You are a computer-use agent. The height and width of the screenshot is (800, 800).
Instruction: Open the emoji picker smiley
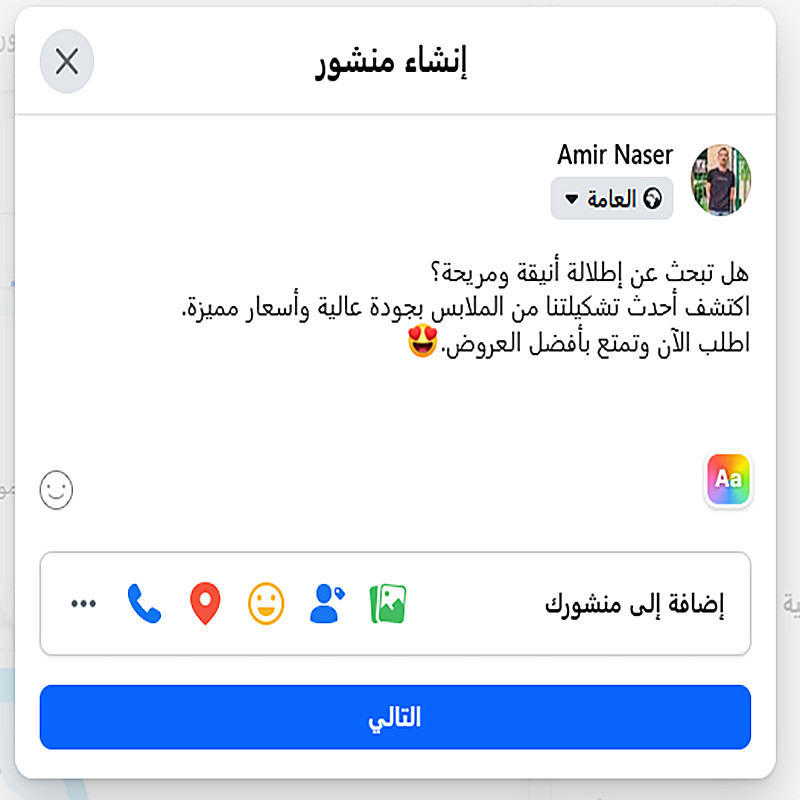57,490
